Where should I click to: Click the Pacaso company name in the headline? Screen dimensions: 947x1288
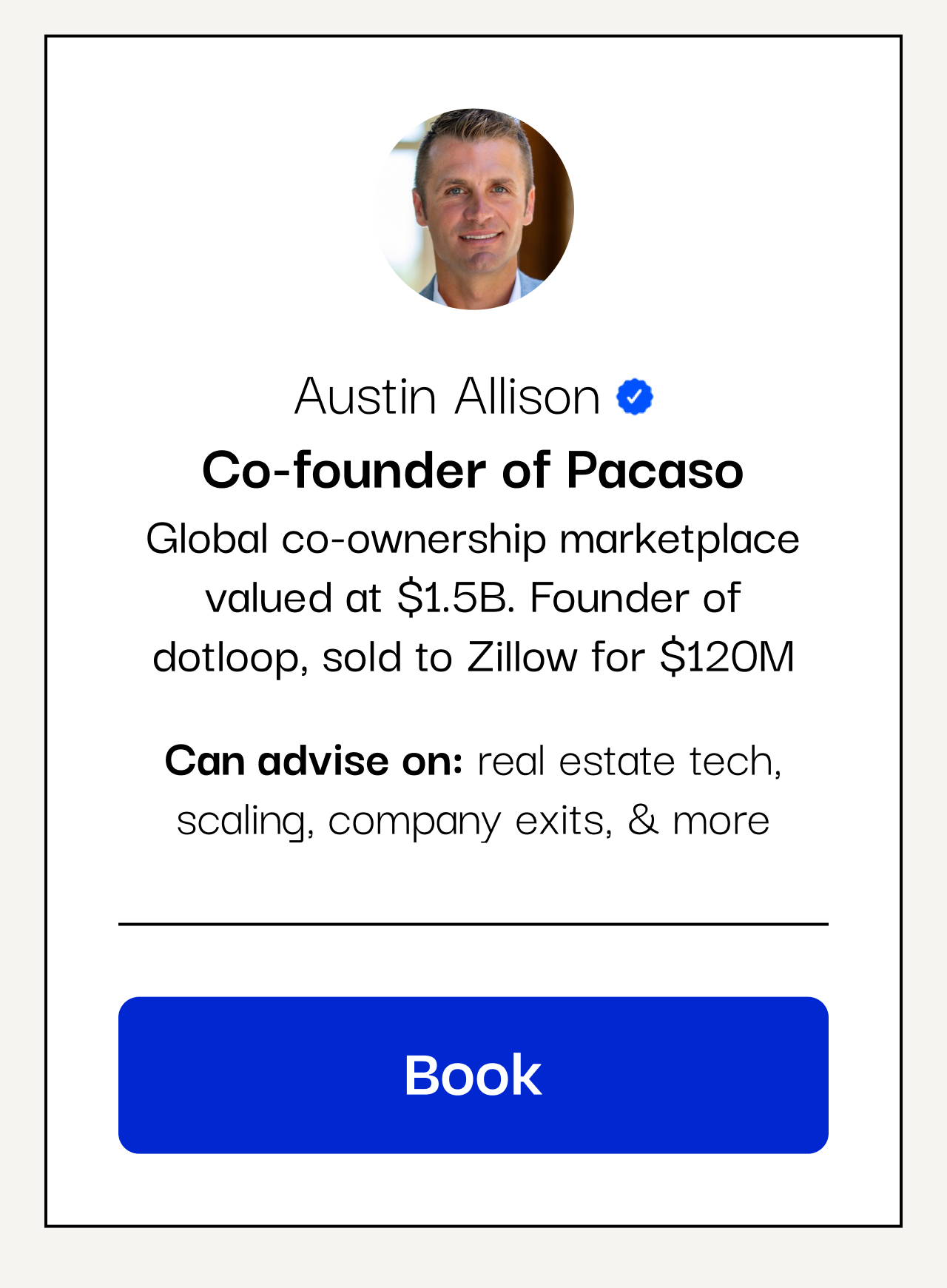[655, 472]
